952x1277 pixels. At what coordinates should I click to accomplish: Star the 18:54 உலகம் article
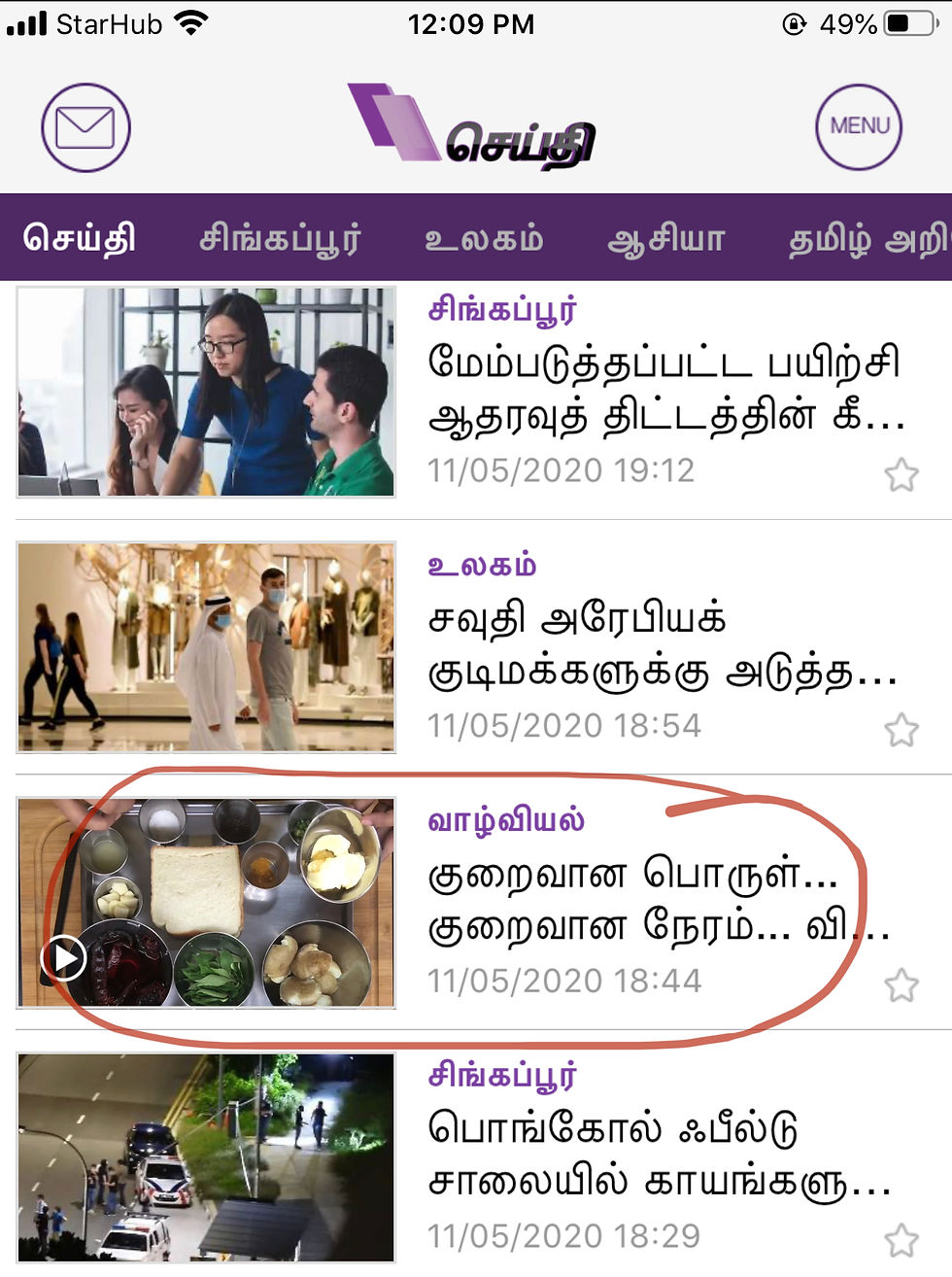[x=901, y=730]
